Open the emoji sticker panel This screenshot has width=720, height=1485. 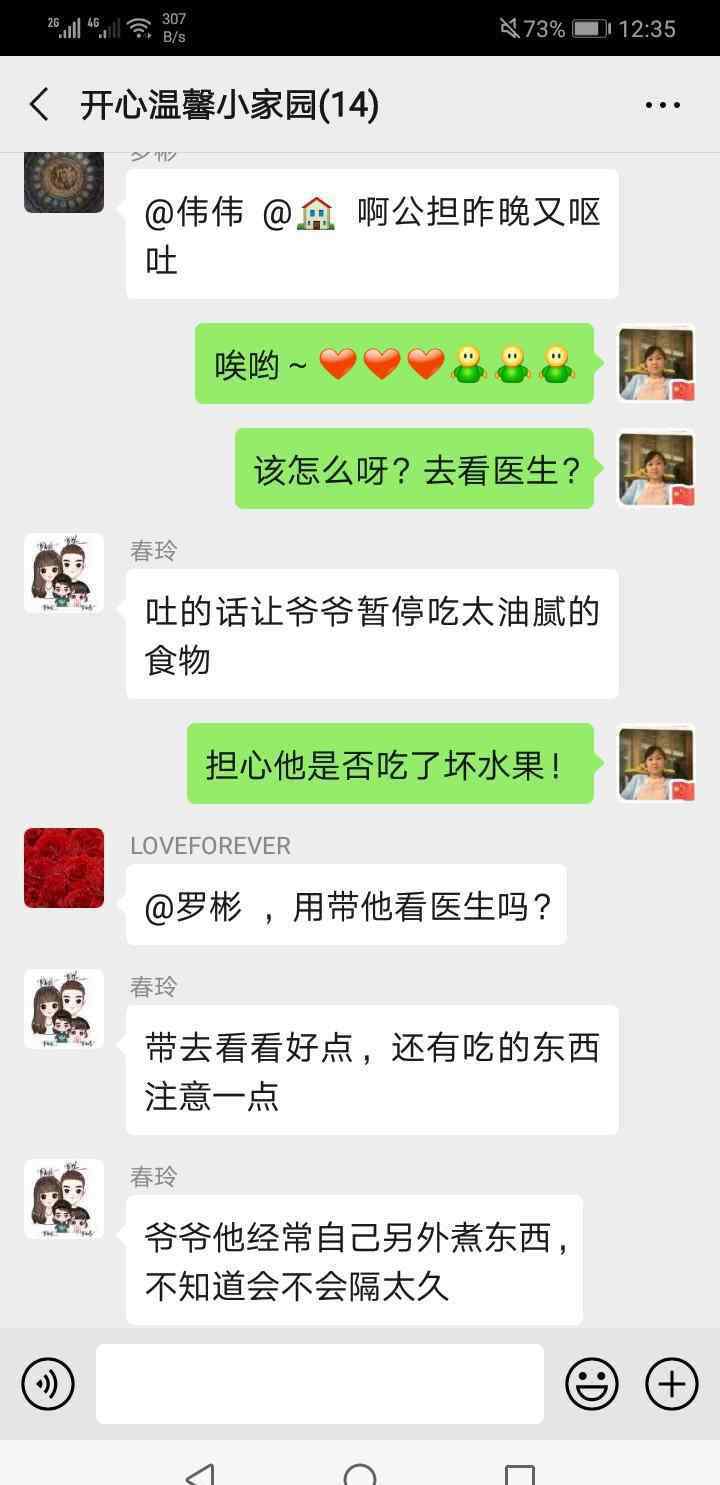591,1384
